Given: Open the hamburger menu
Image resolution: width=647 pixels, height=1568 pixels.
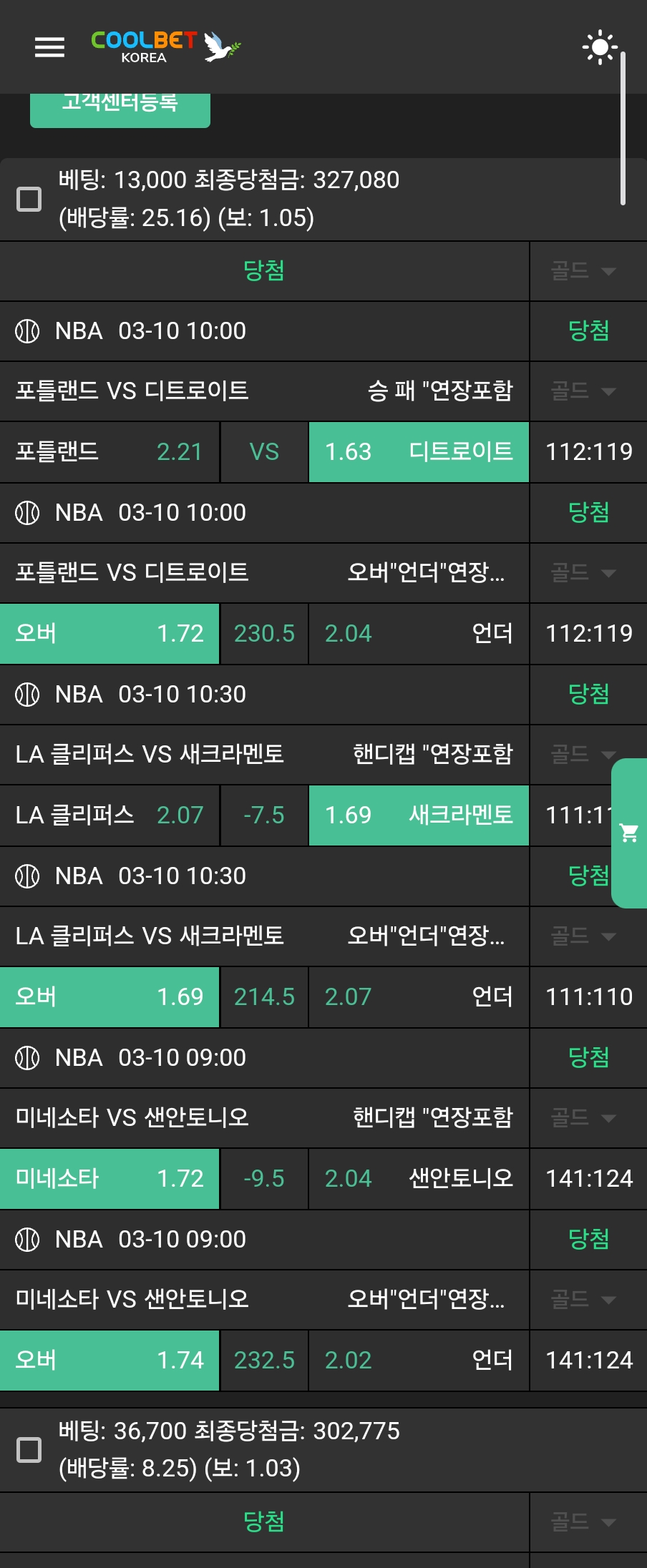Looking at the screenshot, I should tap(49, 47).
